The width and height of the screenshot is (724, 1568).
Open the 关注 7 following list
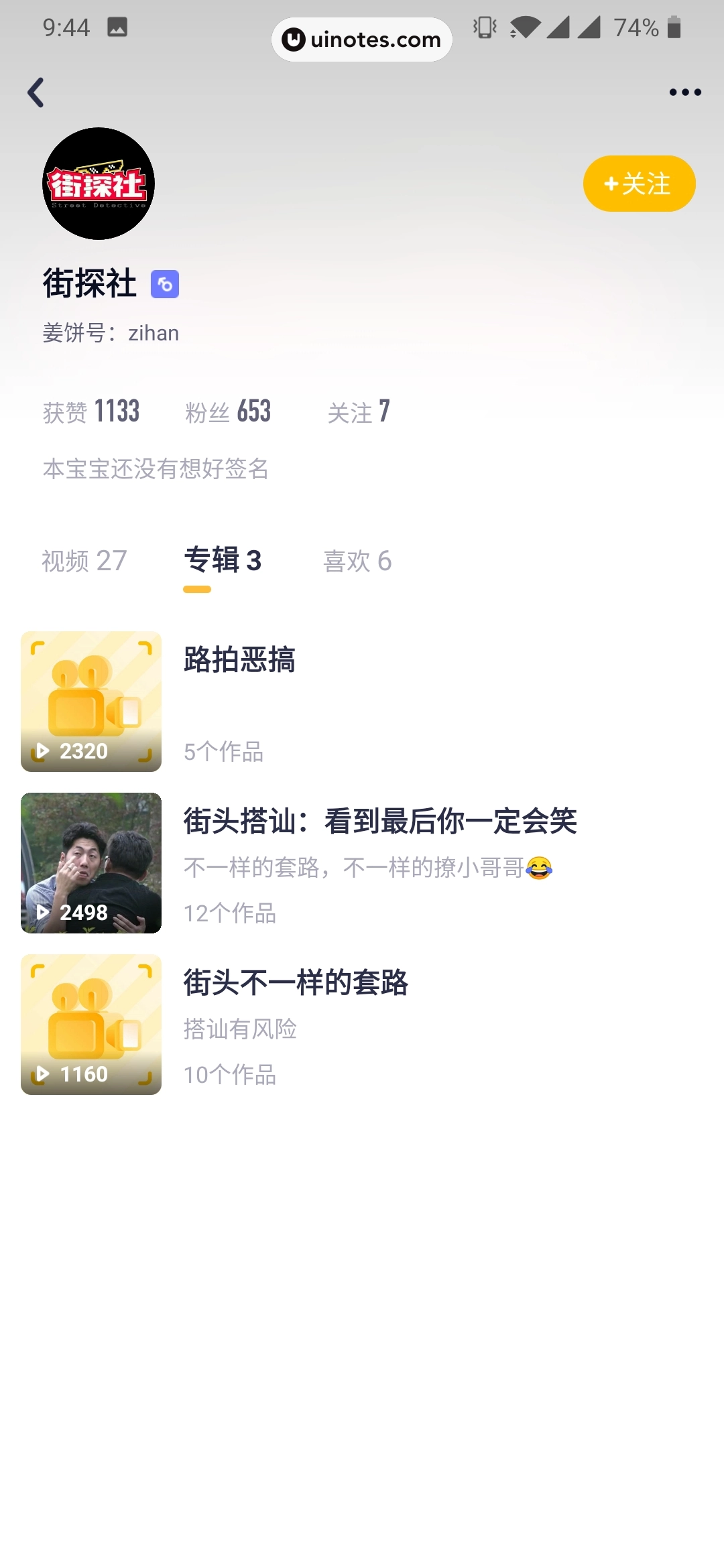(x=359, y=411)
